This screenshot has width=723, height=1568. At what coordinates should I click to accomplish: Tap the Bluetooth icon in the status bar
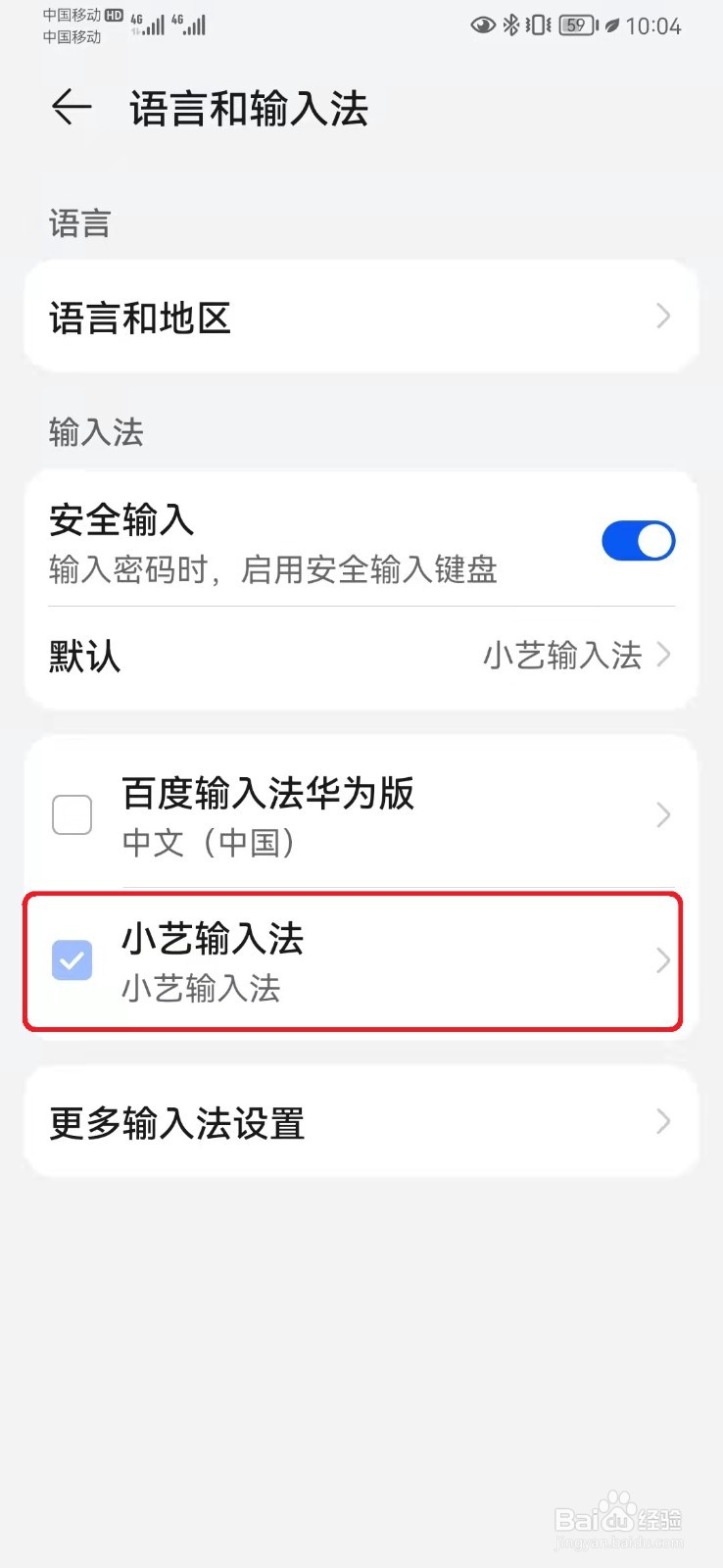[510, 24]
